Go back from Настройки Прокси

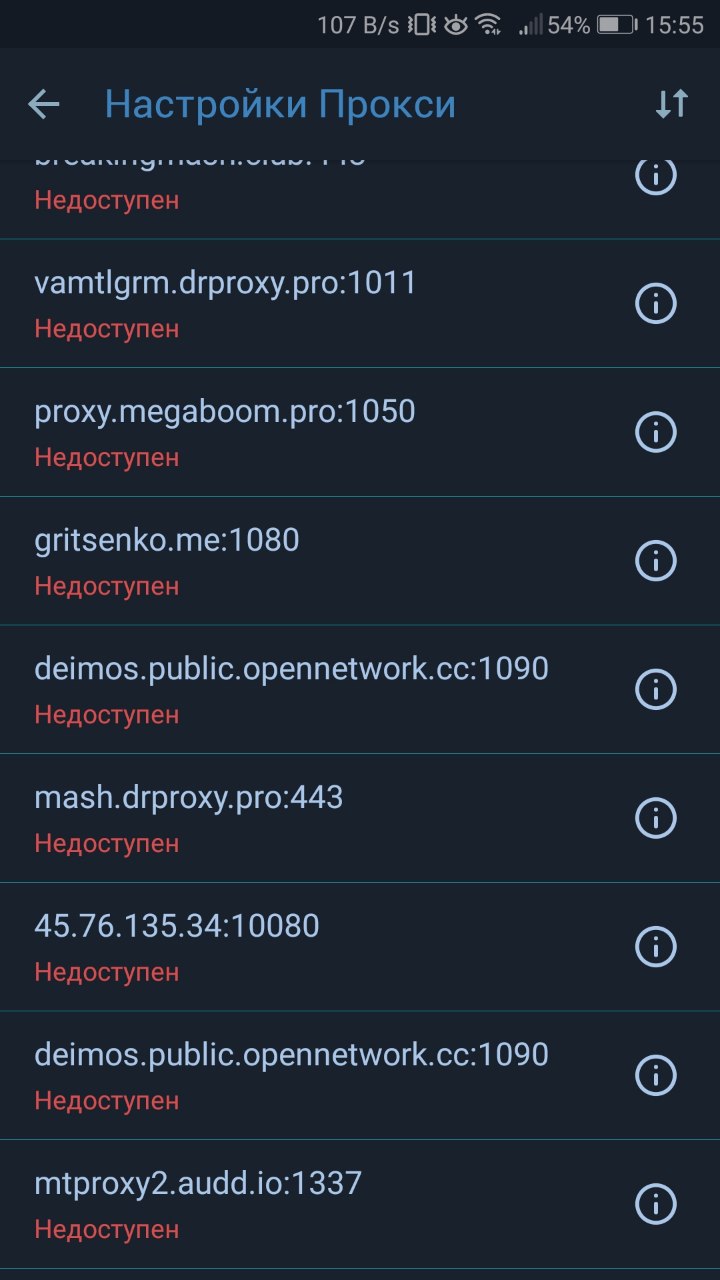[44, 104]
